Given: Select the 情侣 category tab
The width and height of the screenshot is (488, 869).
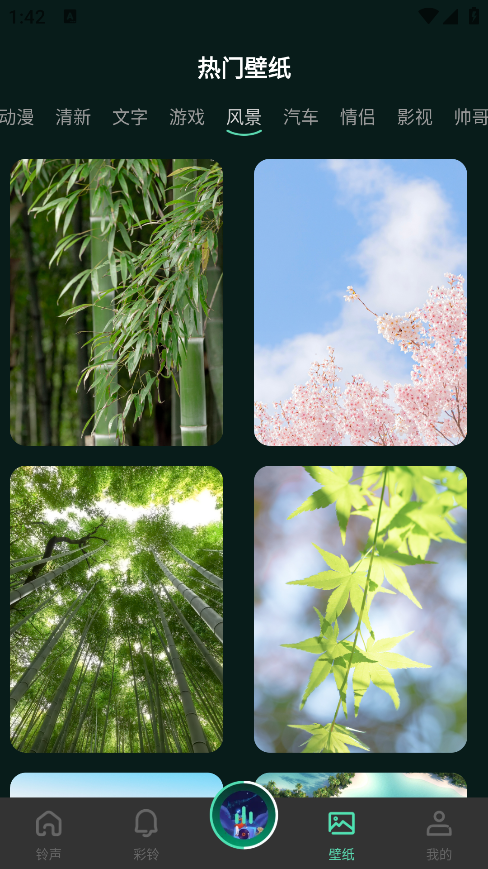Looking at the screenshot, I should pos(358,117).
